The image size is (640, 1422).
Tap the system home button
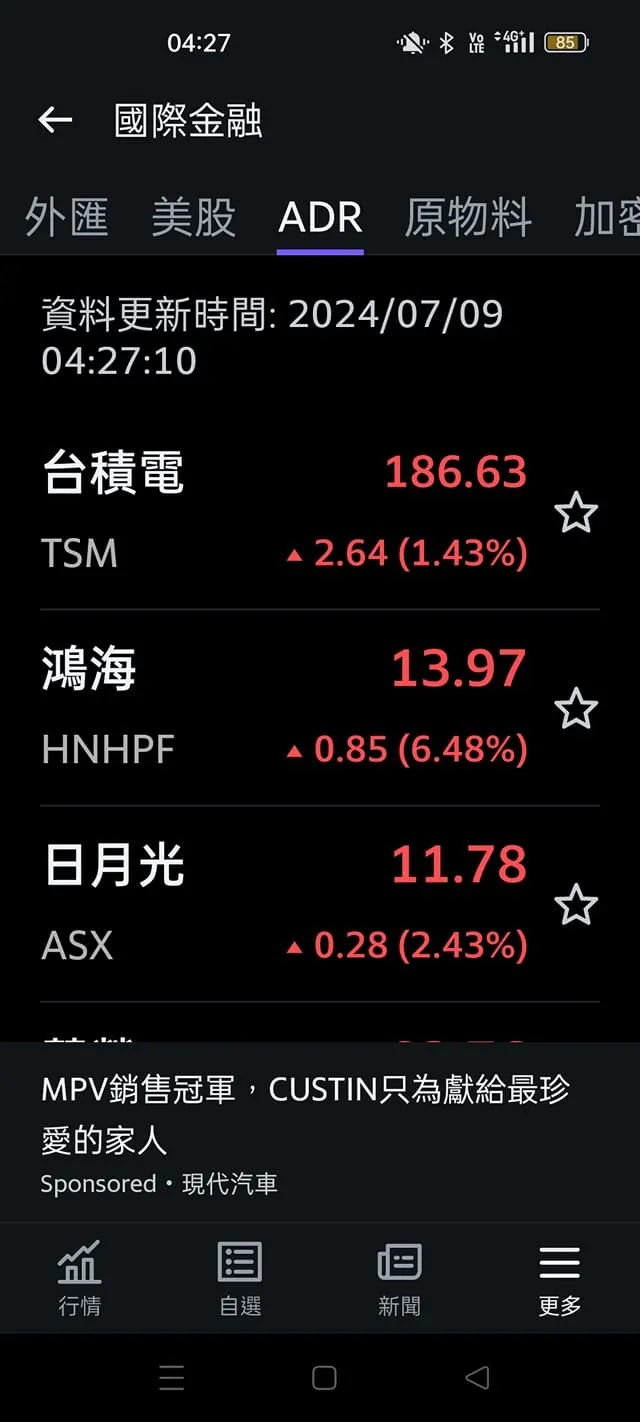point(324,1378)
